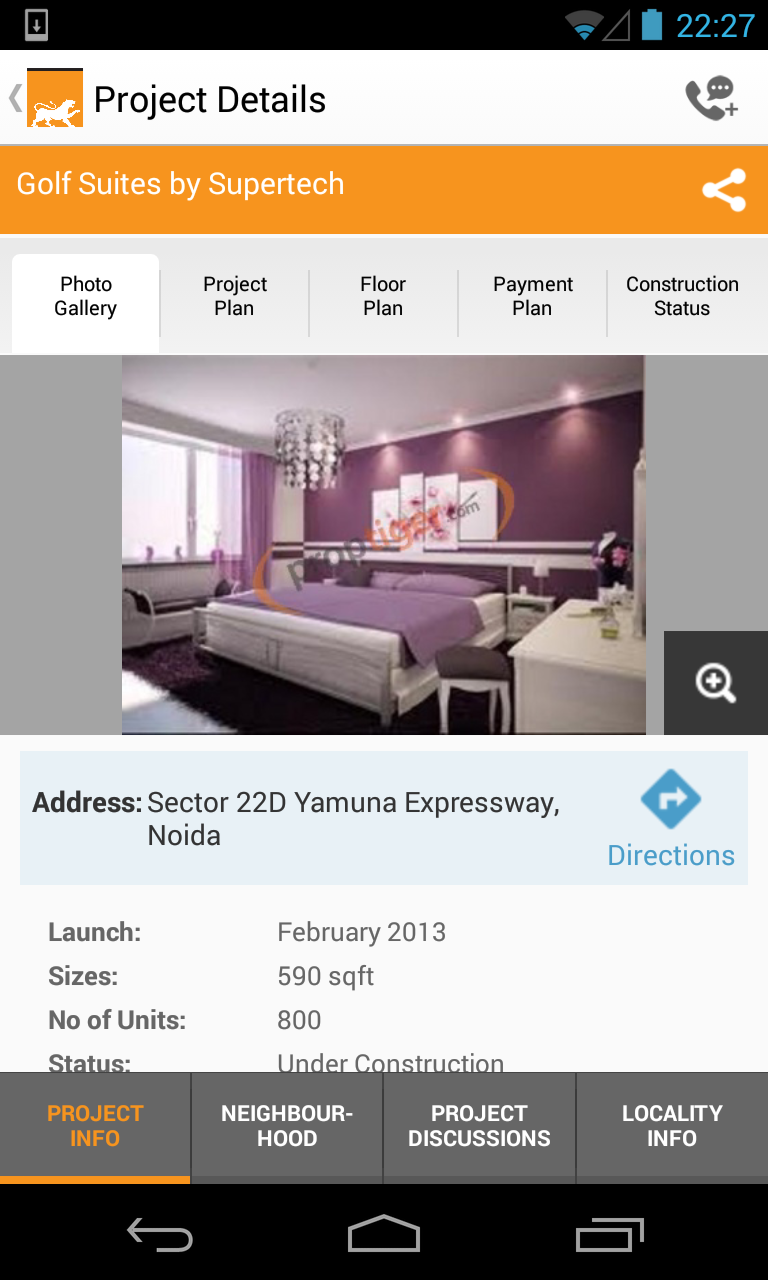This screenshot has height=1280, width=768.
Task: Select the Photo Gallery tab
Action: click(85, 297)
